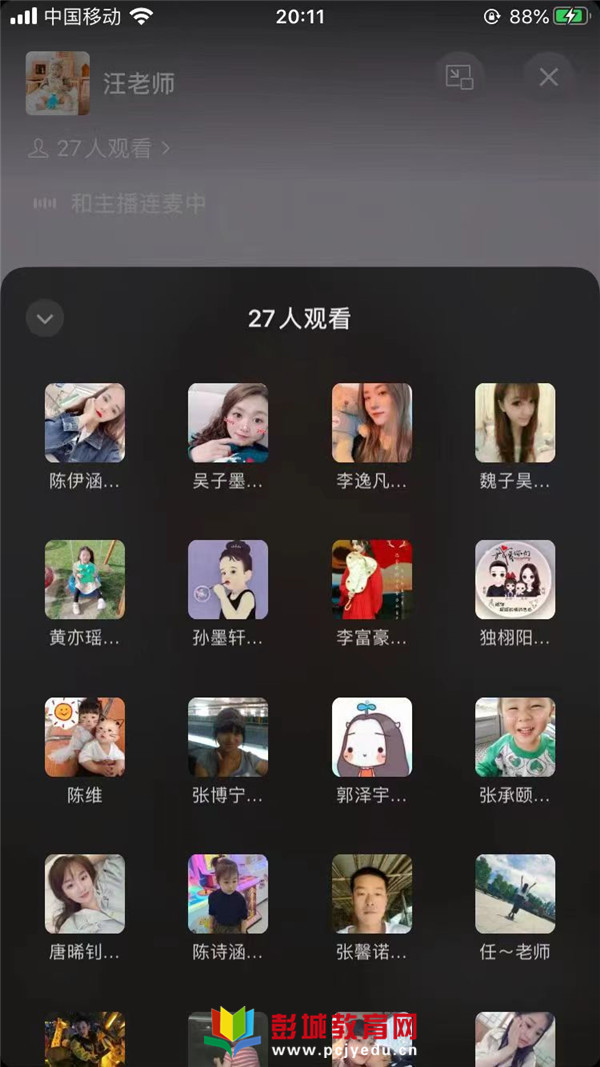
Task: Select viewer 吴子墨 from the grid
Action: tap(228, 423)
